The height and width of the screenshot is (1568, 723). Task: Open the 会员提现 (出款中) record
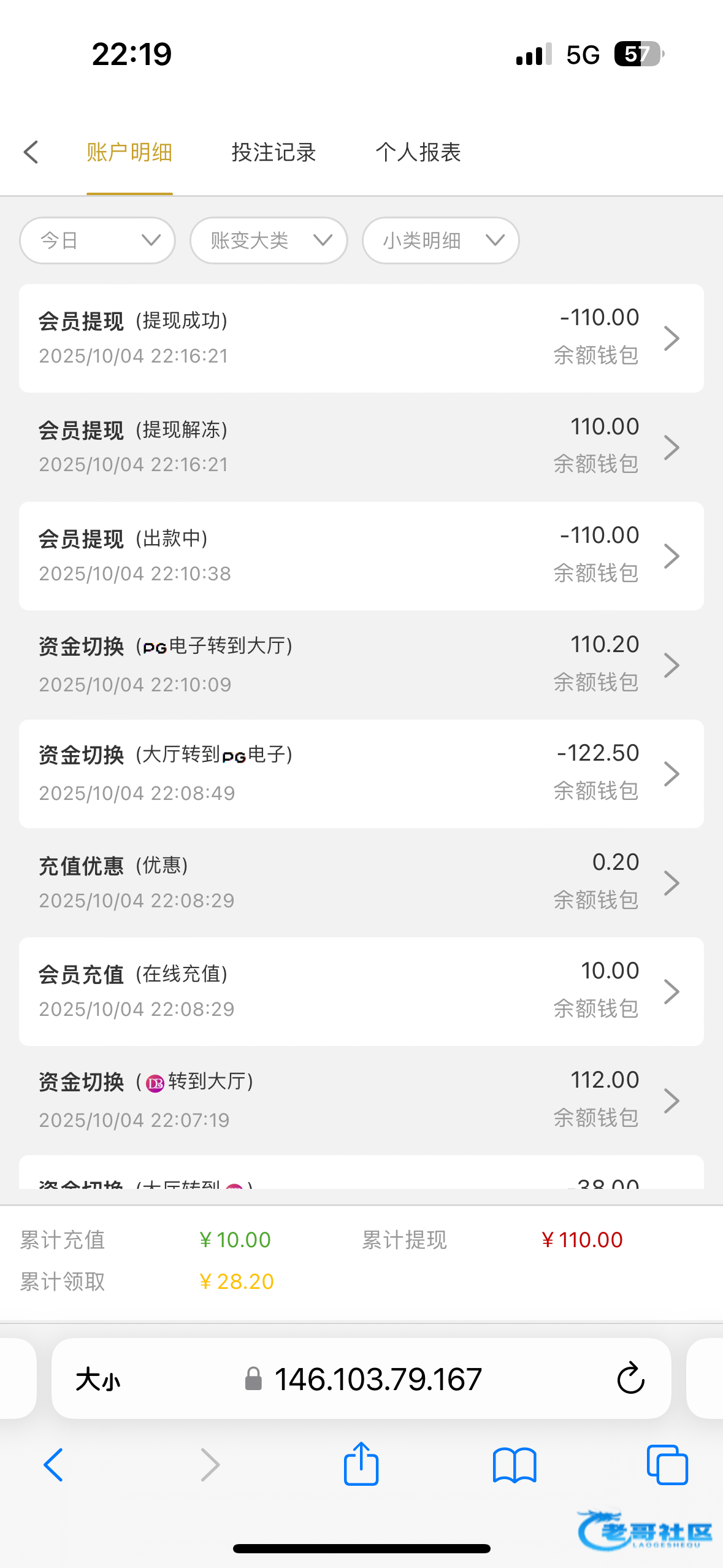361,556
